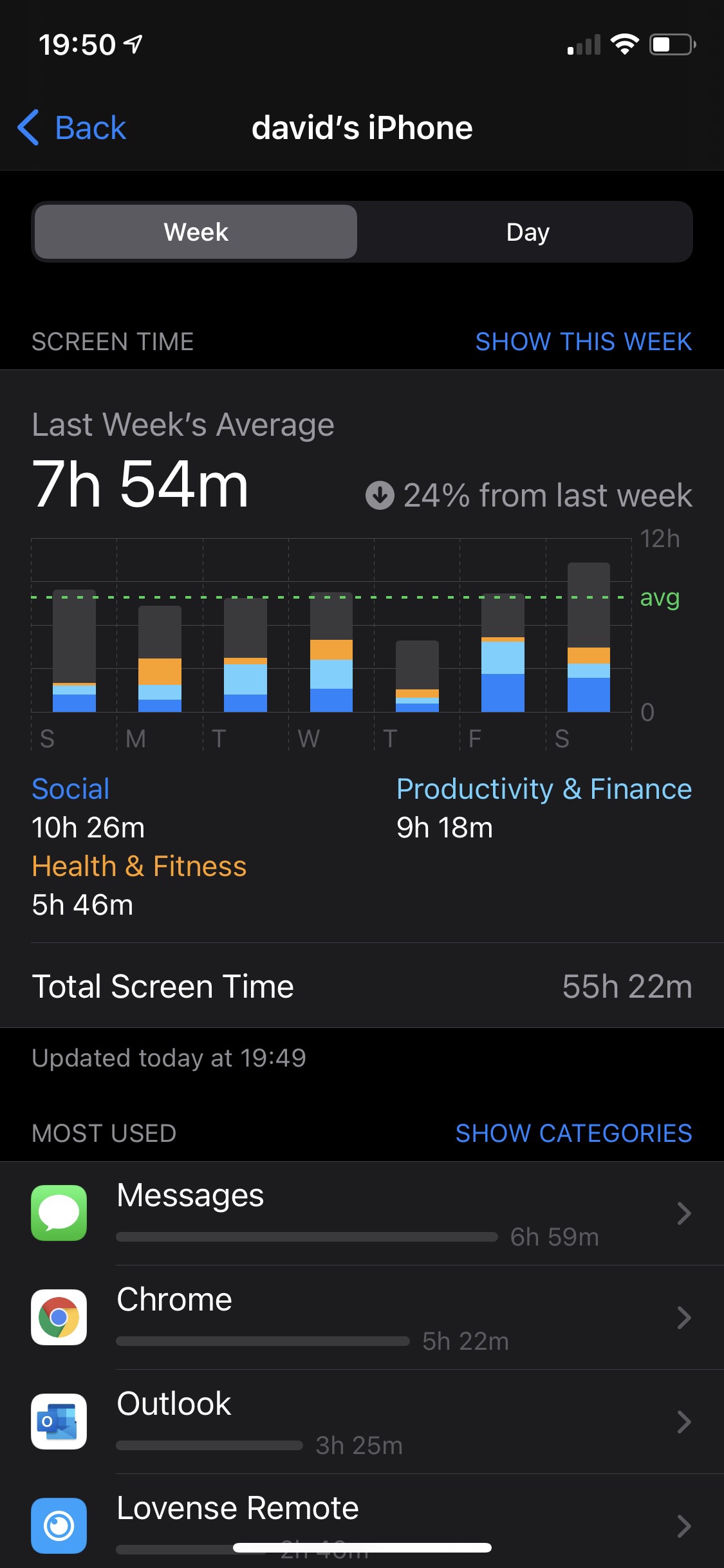Tap Show Categories link
This screenshot has width=724, height=1568.
tap(573, 1134)
